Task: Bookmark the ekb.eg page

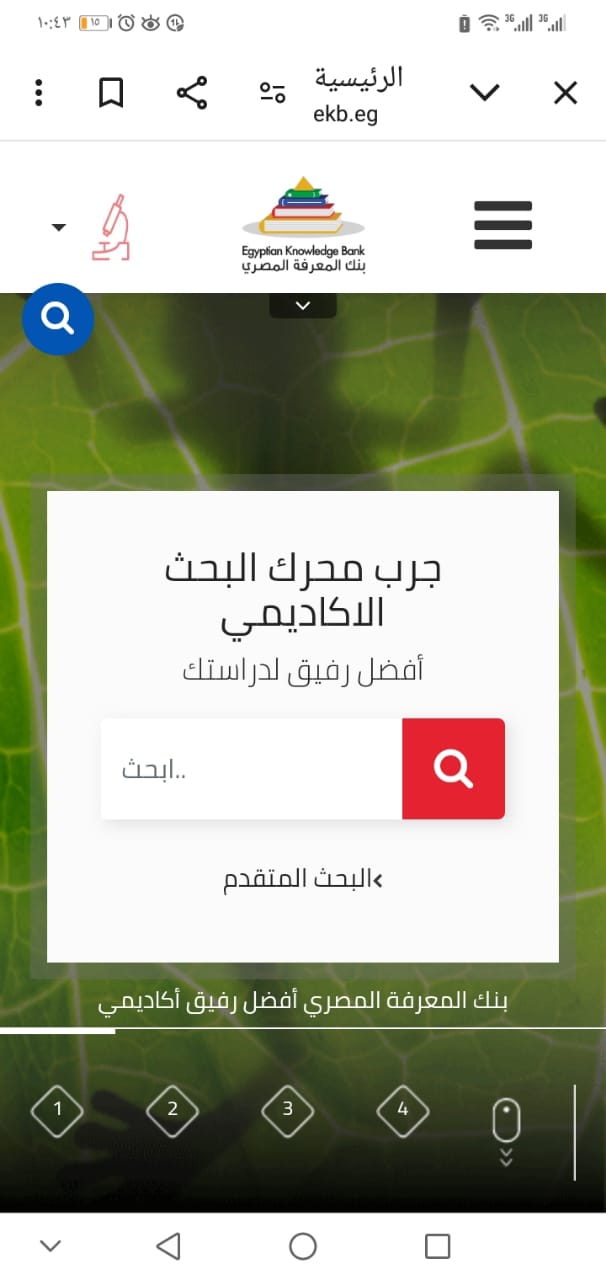Action: tap(110, 93)
